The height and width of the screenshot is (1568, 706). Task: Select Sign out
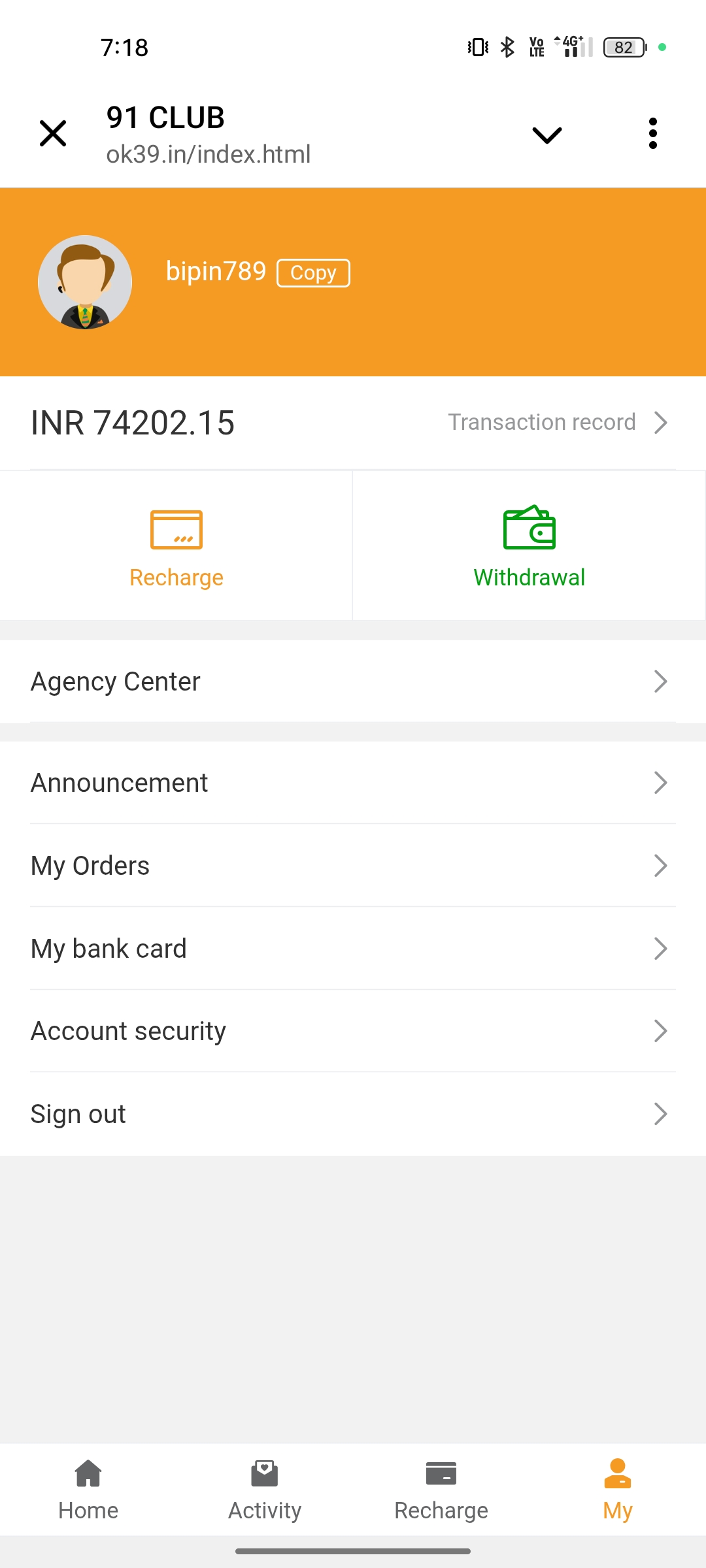(x=353, y=1114)
